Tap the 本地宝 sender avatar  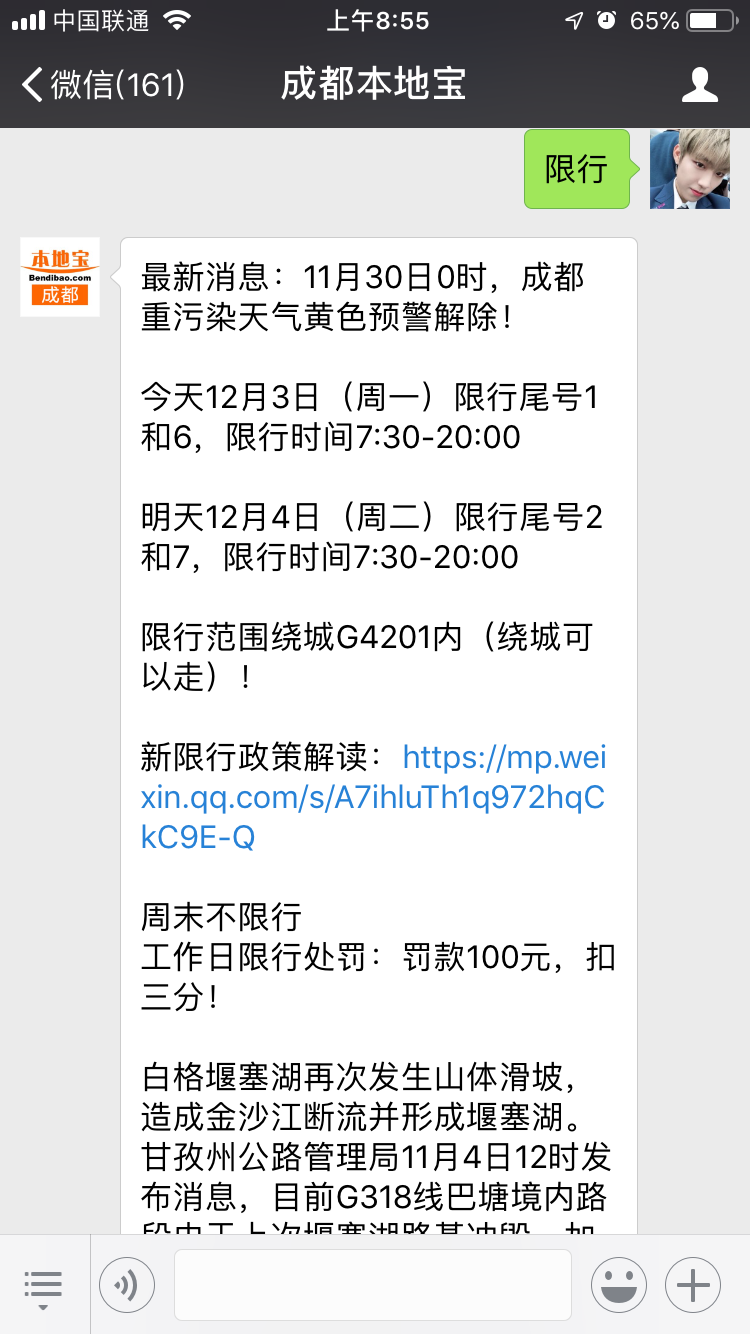tap(60, 277)
